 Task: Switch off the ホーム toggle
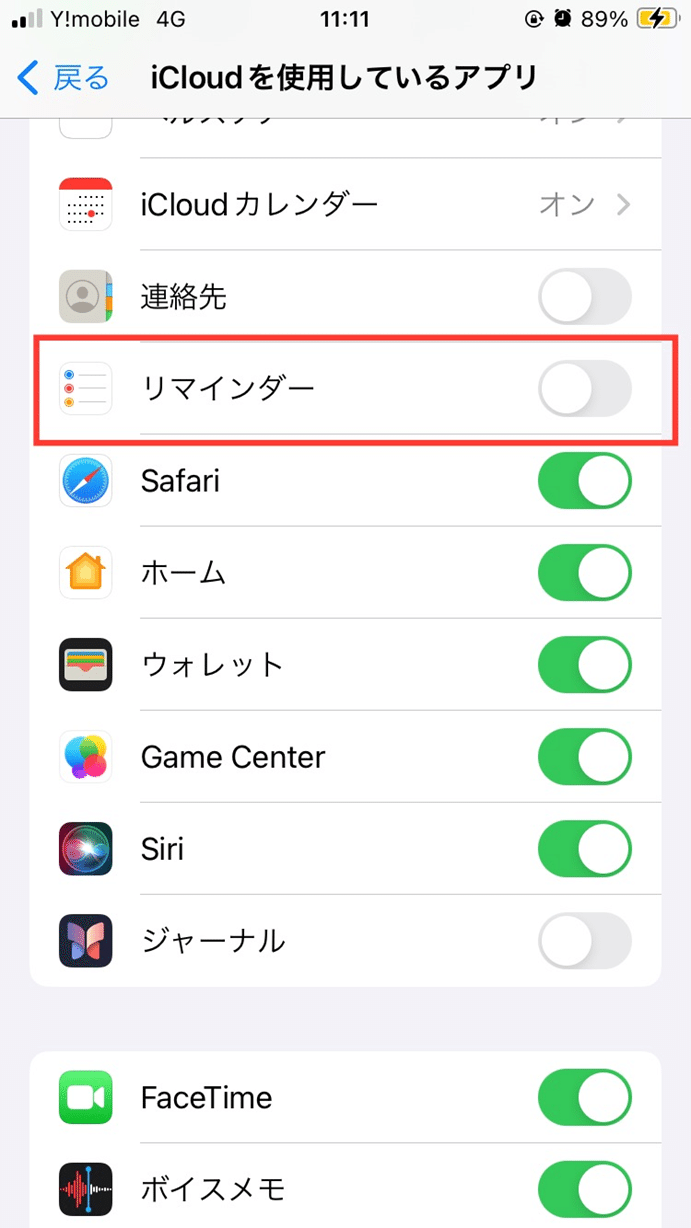pyautogui.click(x=585, y=573)
